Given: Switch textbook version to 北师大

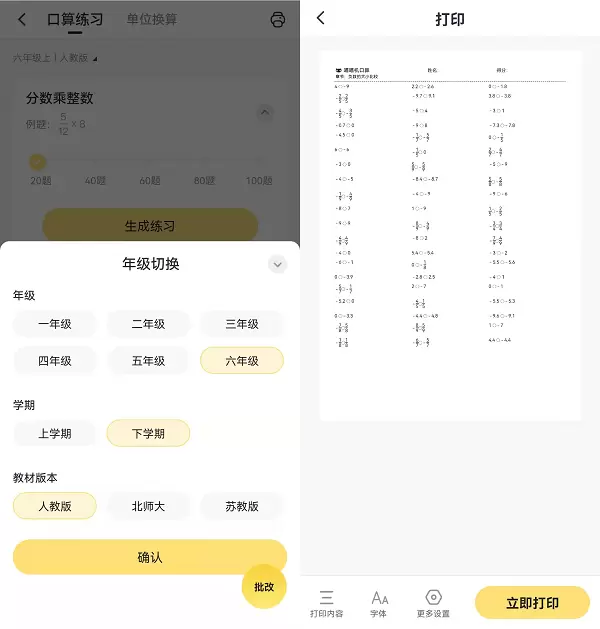Looking at the screenshot, I should tap(148, 506).
